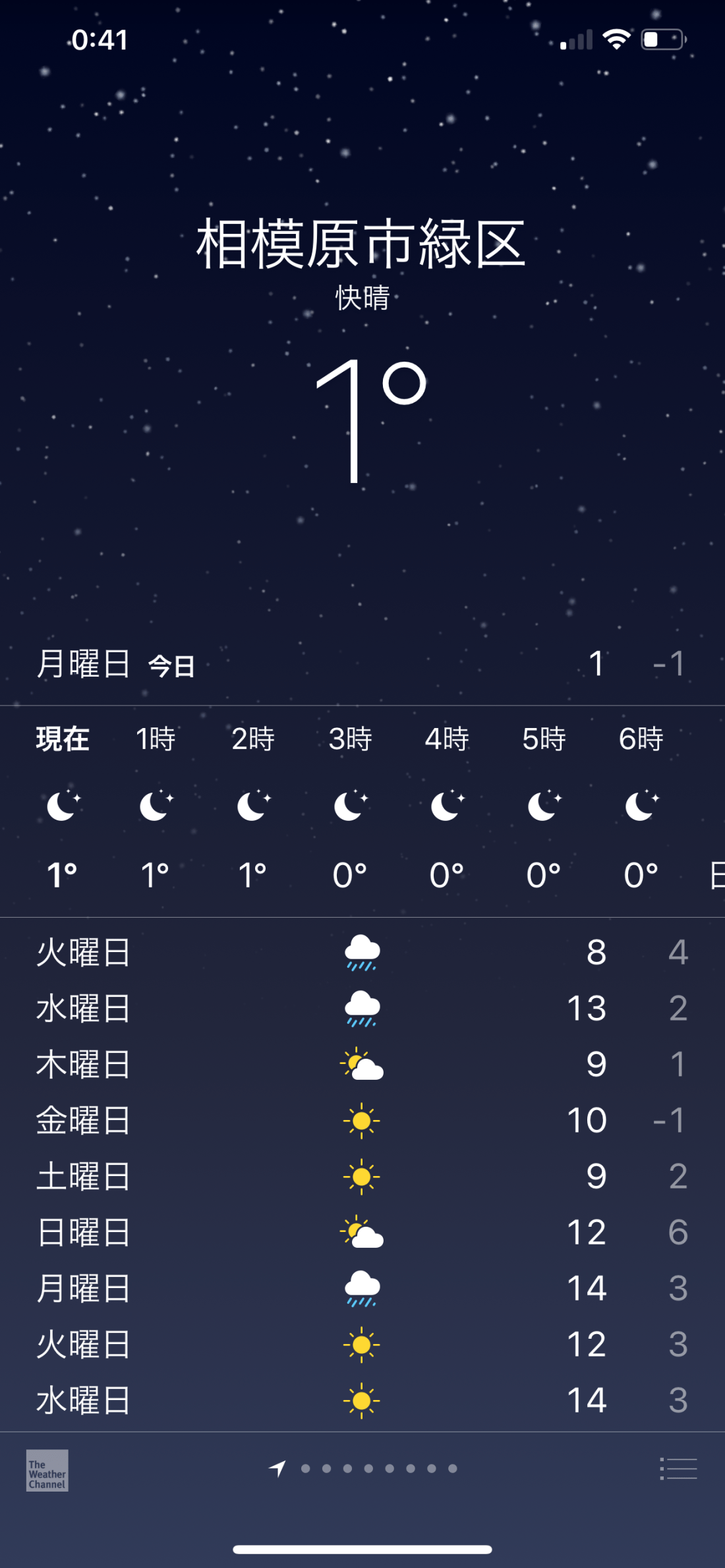The image size is (725, 1568).
Task: Tap the rain cloud icon for 火曜日
Action: pyautogui.click(x=362, y=954)
